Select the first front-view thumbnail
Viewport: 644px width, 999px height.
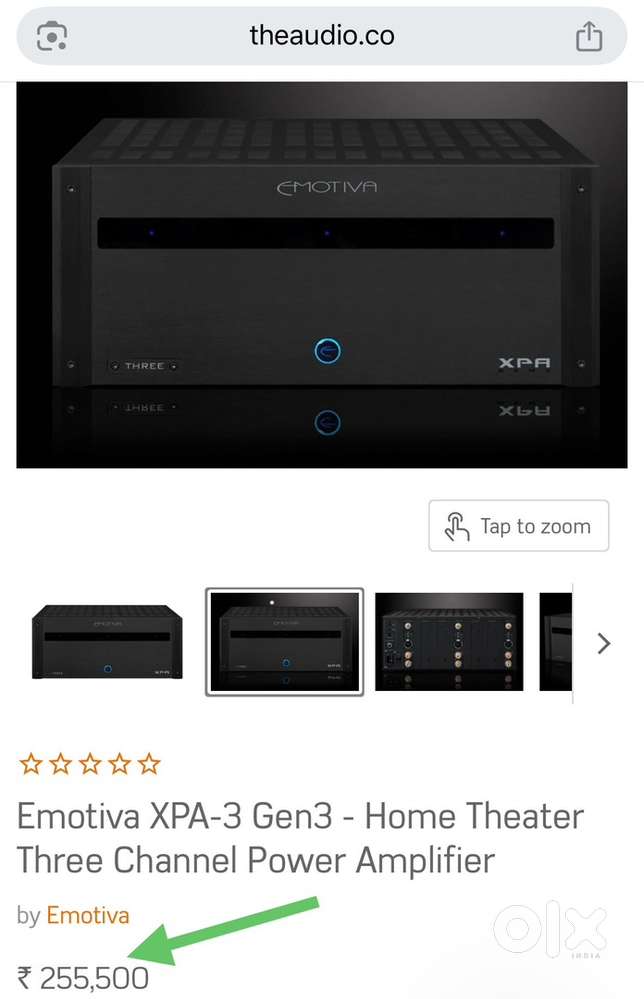click(107, 642)
